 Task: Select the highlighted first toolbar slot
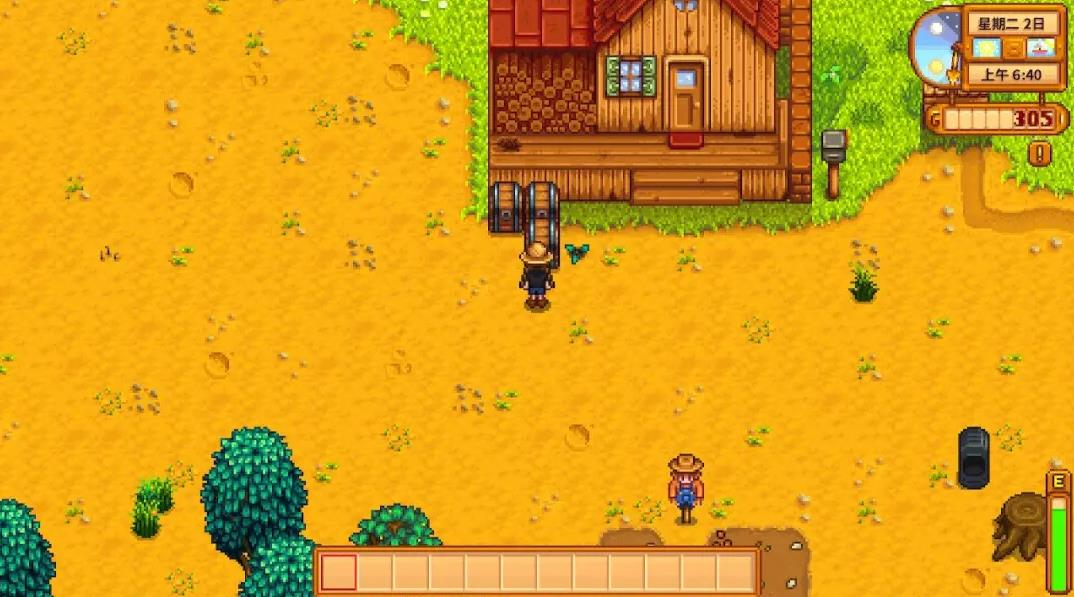click(339, 572)
